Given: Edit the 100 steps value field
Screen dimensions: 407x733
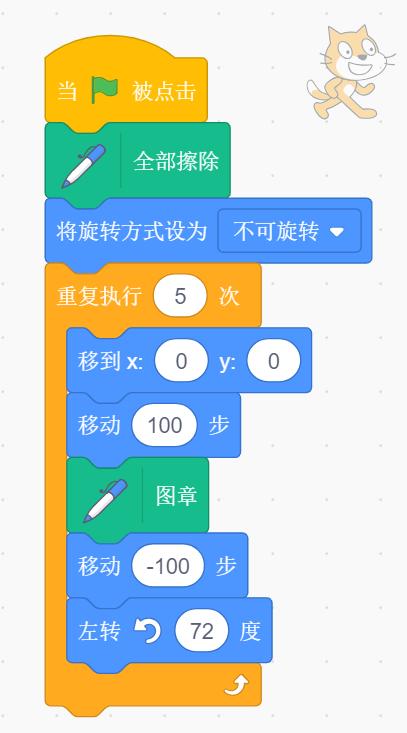Looking at the screenshot, I should pos(164,425).
